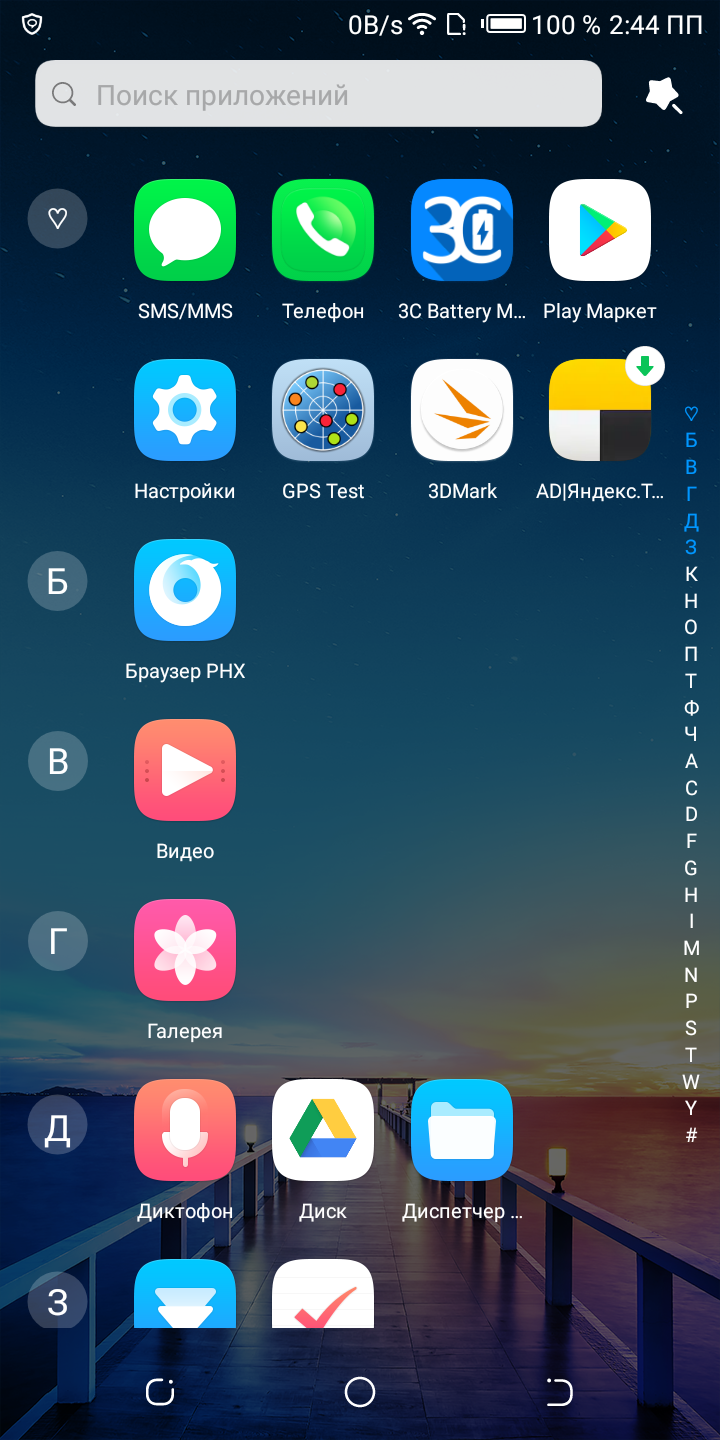The width and height of the screenshot is (720, 1440).
Task: Launch the Телефон dialer app
Action: (x=323, y=230)
